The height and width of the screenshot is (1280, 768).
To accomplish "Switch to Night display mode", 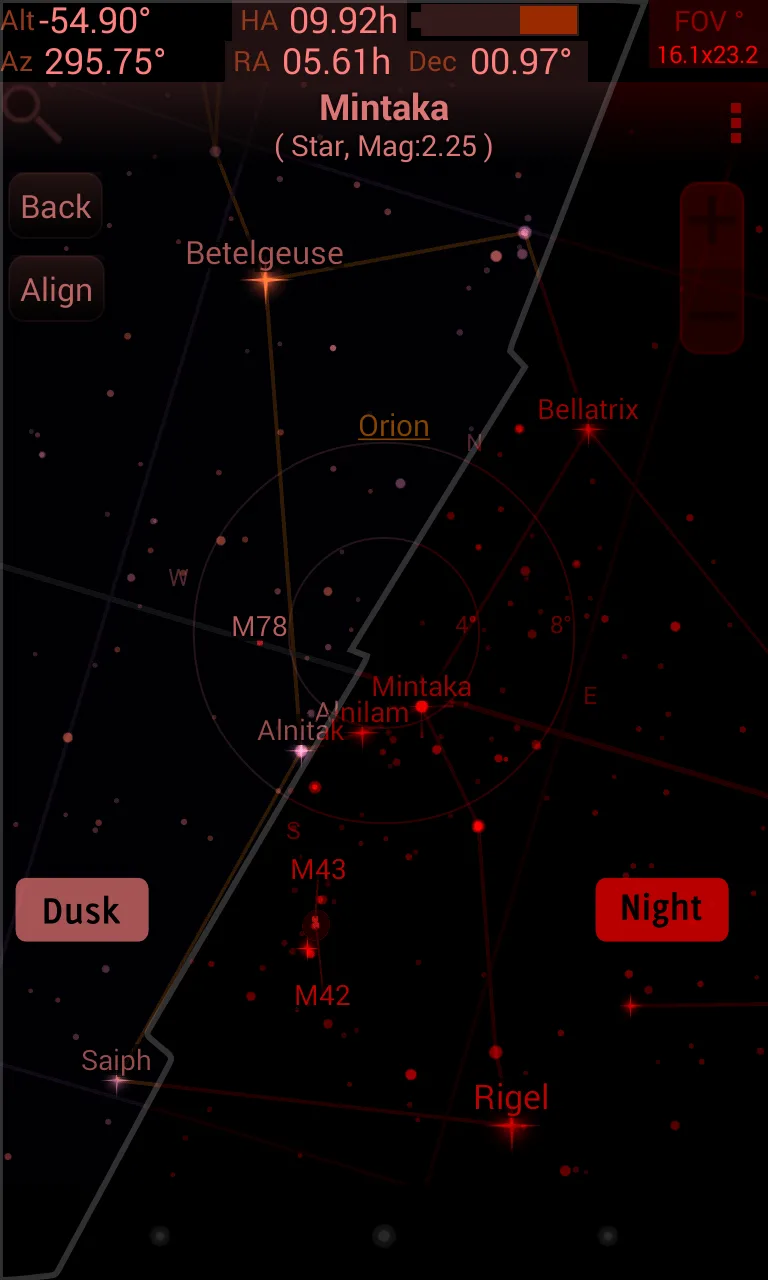I will pyautogui.click(x=661, y=908).
